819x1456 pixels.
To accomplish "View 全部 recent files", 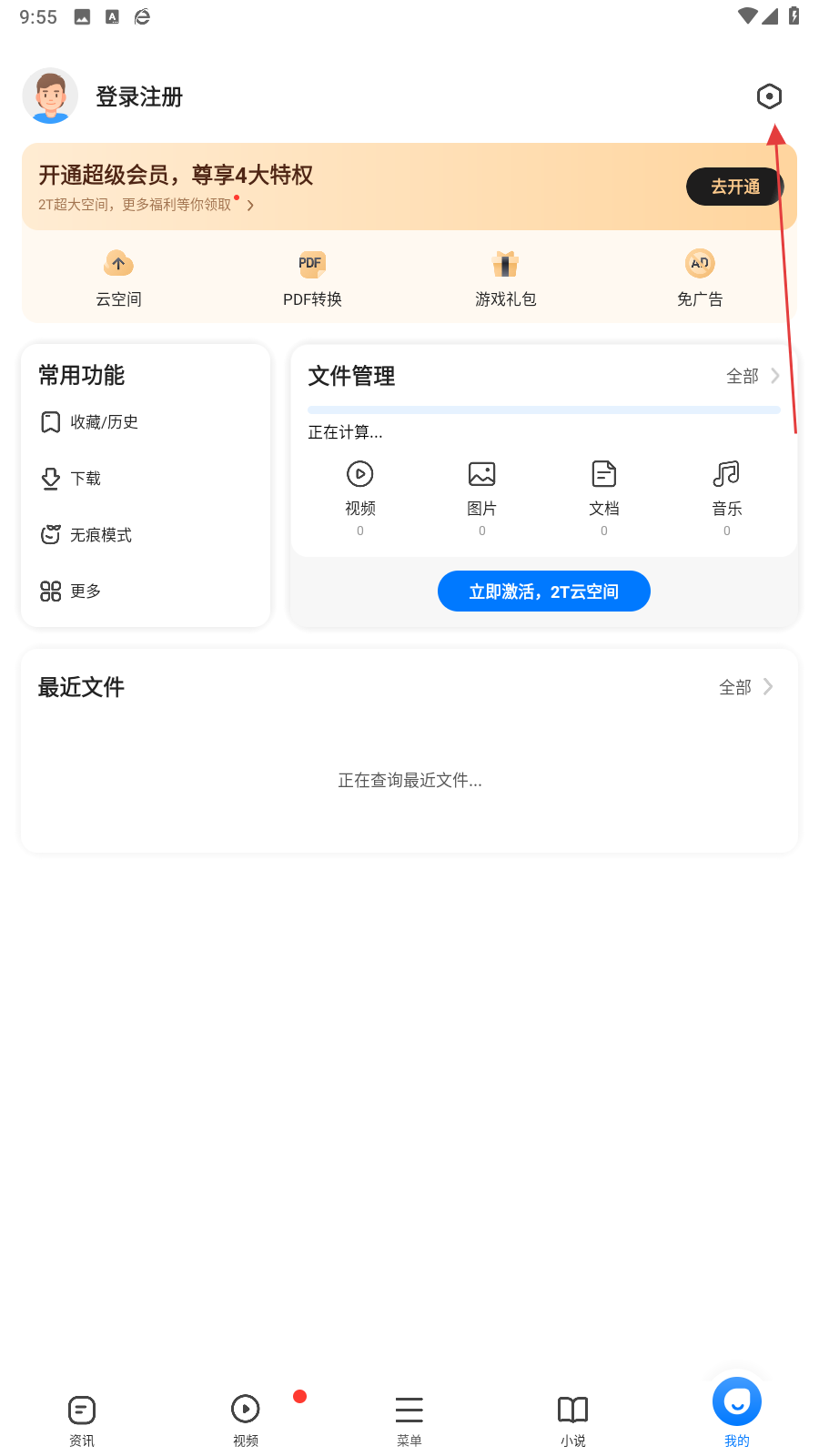I will pyautogui.click(x=745, y=687).
